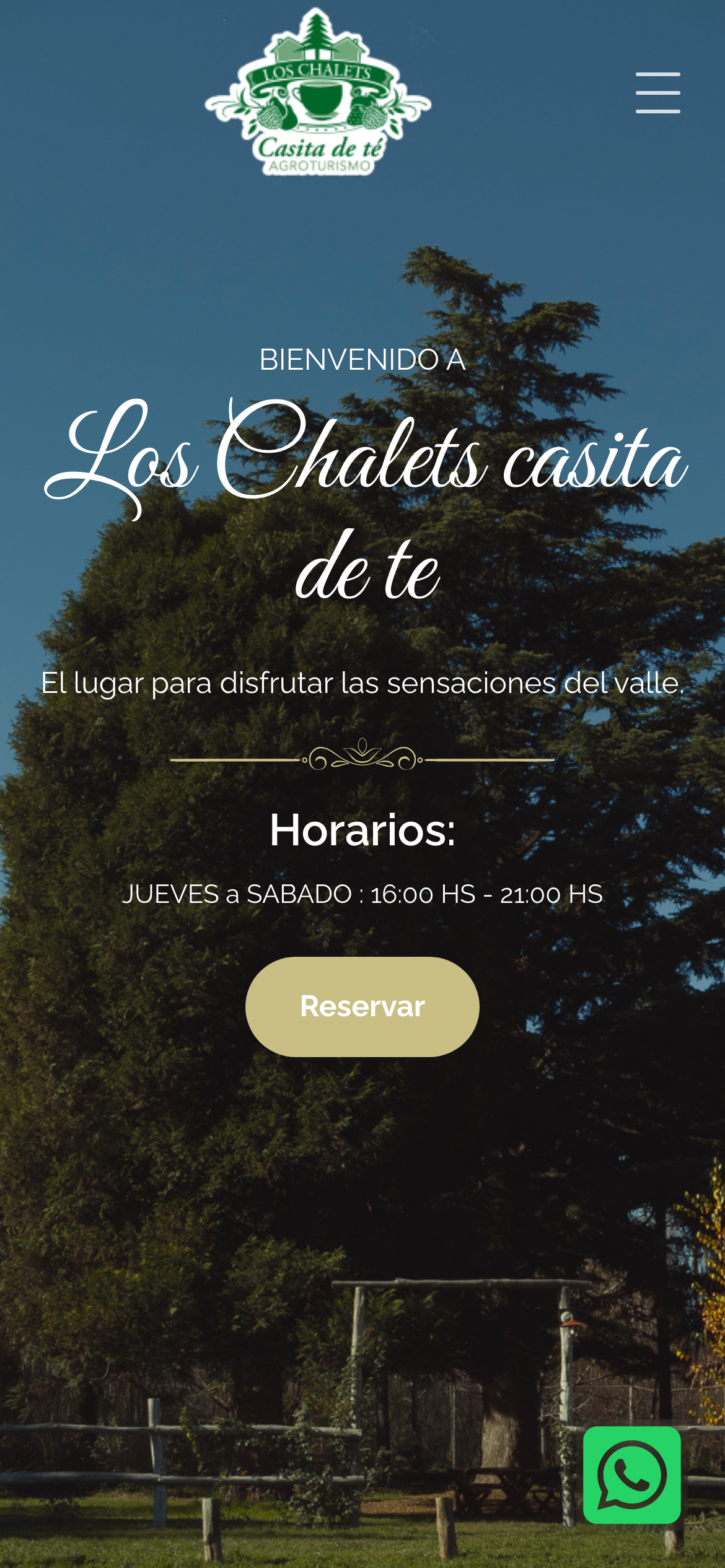Tap the Los Chalets header logo
The width and height of the screenshot is (725, 1568).
click(x=318, y=93)
